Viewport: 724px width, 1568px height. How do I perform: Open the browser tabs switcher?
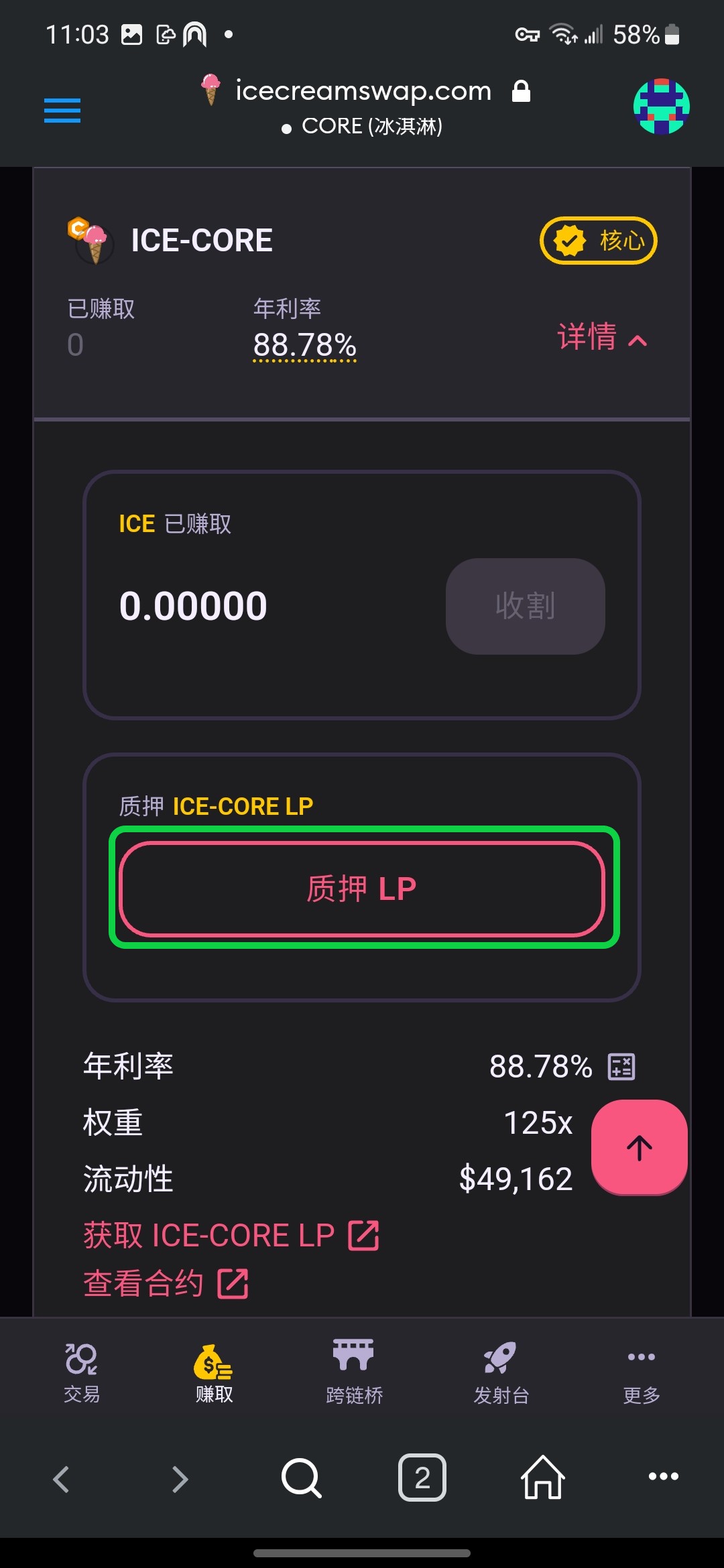[x=422, y=1478]
